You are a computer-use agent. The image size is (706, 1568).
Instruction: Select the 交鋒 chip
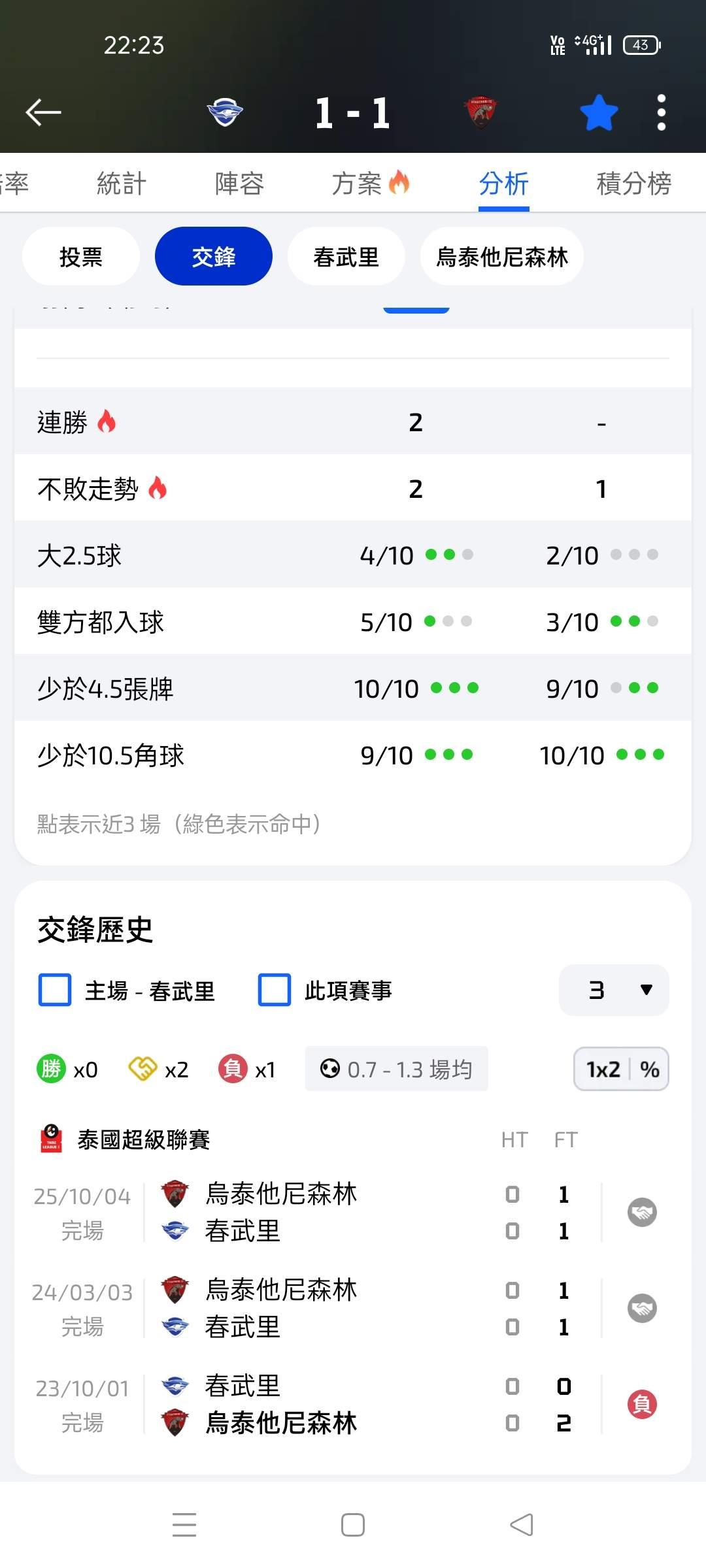pyautogui.click(x=214, y=257)
